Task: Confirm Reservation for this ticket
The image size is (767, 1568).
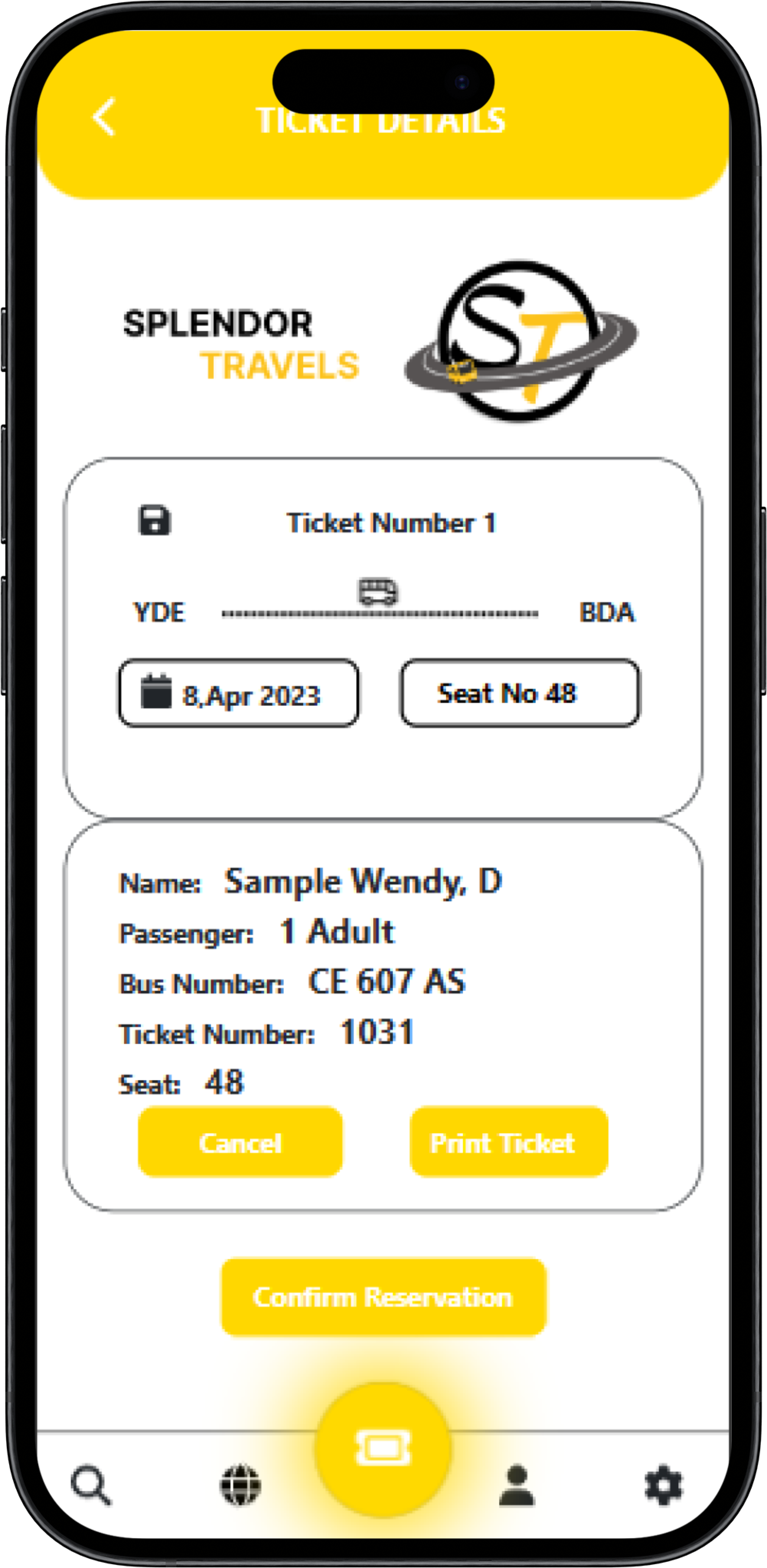Action: tap(383, 1297)
